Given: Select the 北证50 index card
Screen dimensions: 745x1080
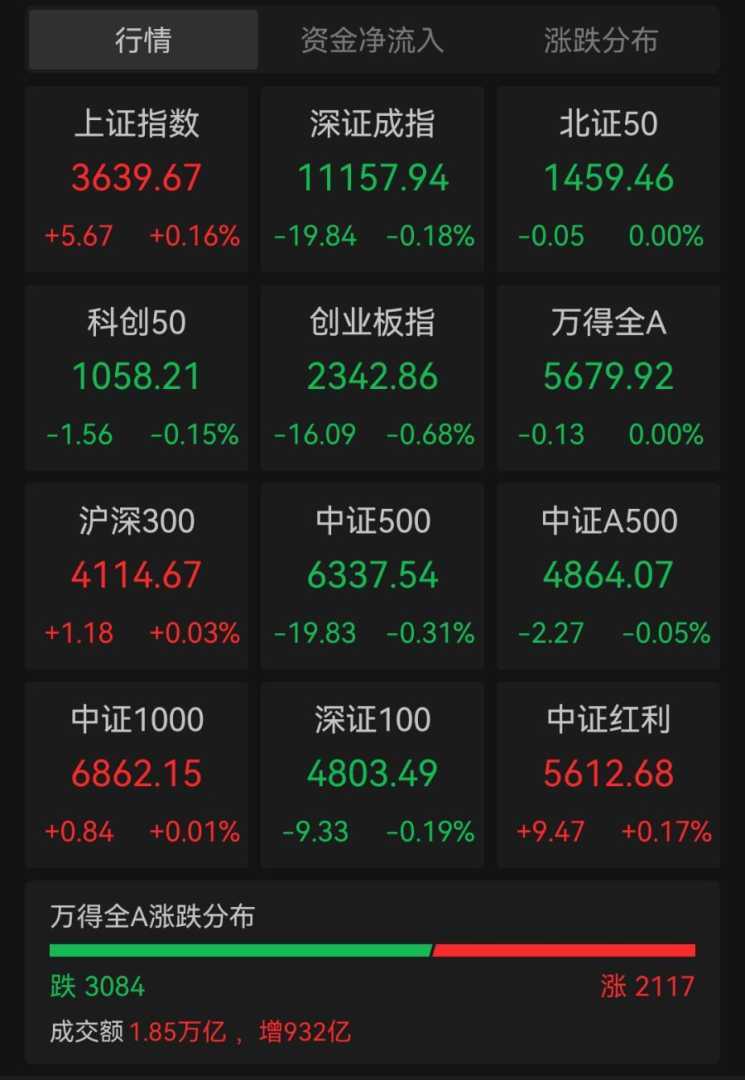Looking at the screenshot, I should (608, 178).
